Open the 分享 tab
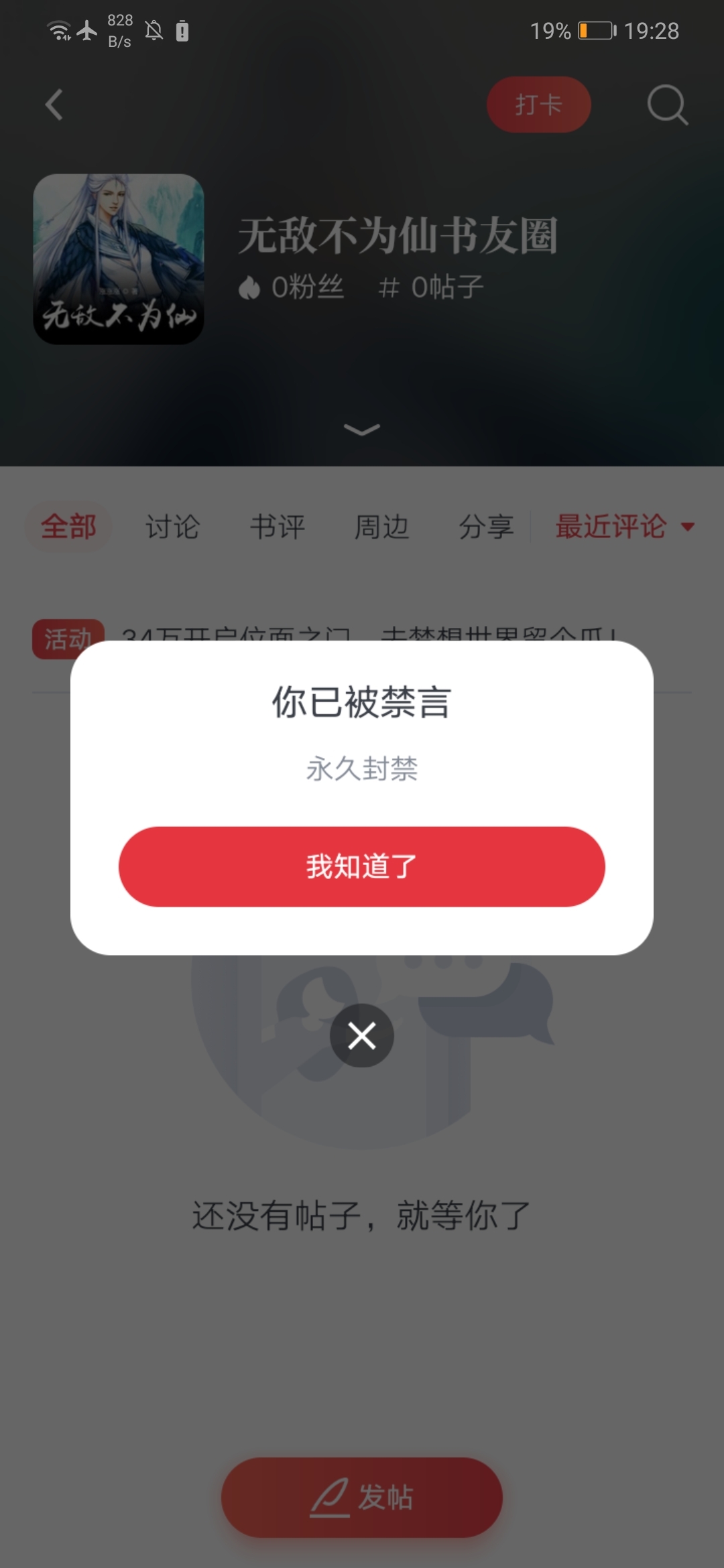 [486, 527]
